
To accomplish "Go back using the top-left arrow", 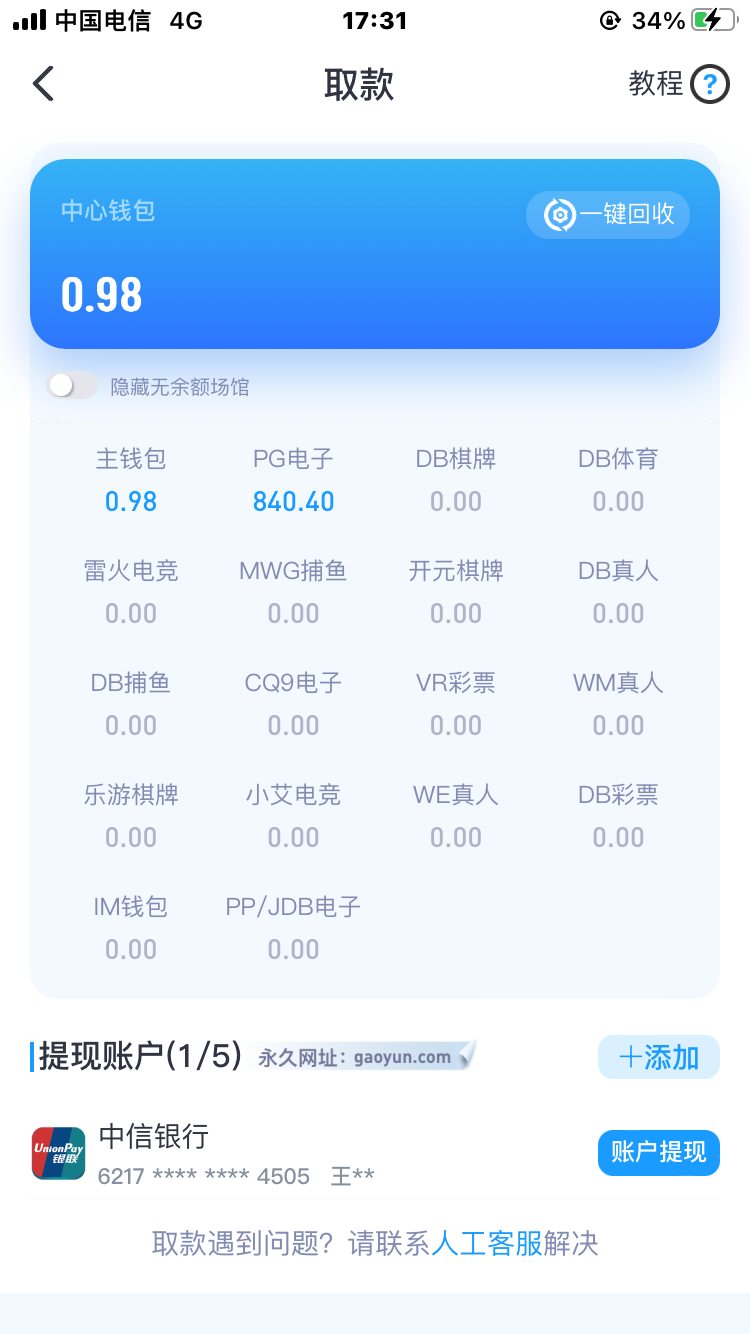I will [43, 84].
